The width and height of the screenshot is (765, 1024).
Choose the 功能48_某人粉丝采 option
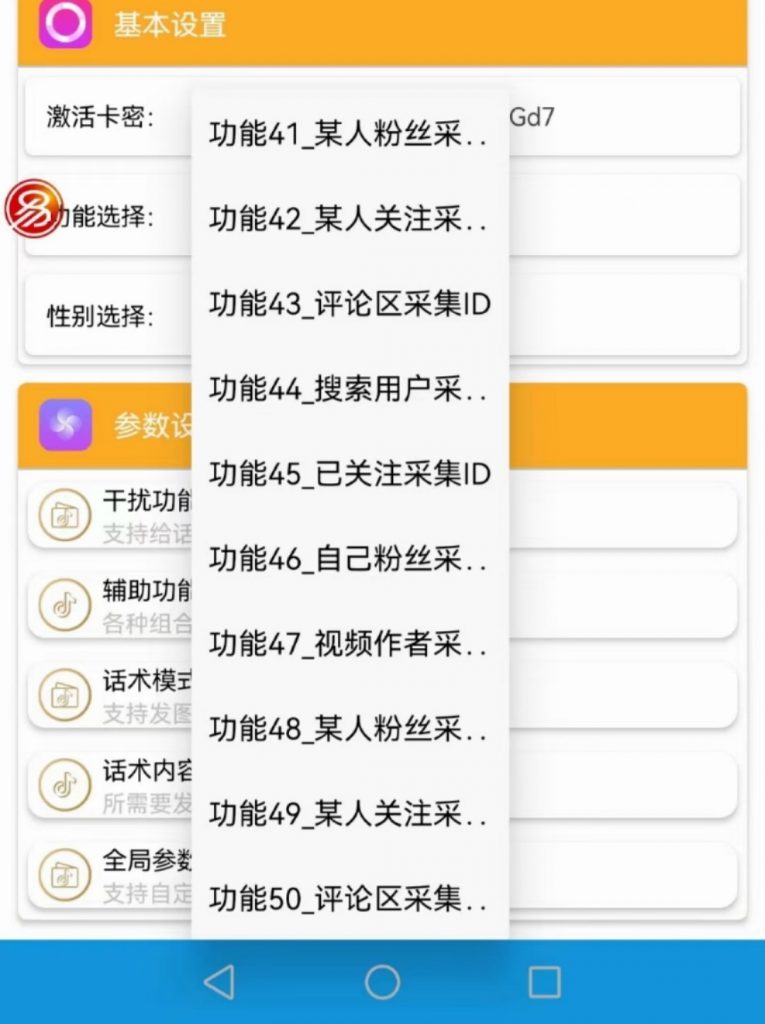click(349, 729)
